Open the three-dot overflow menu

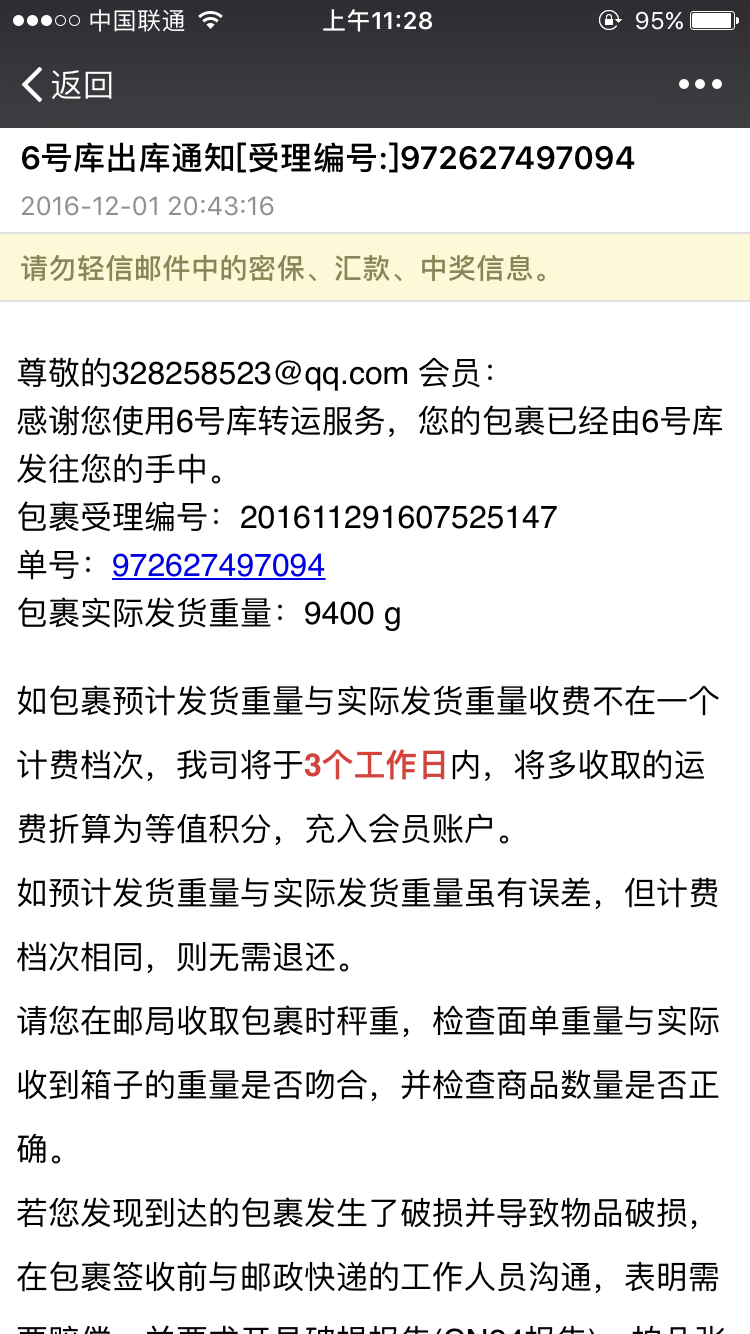point(700,85)
